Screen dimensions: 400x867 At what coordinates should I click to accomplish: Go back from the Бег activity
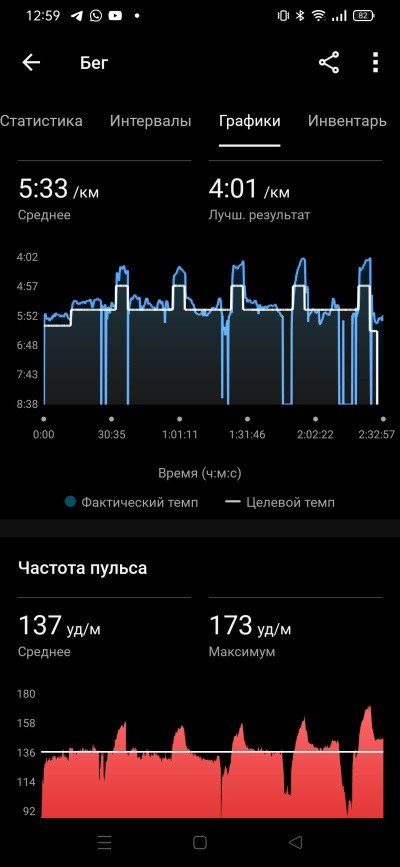click(31, 63)
